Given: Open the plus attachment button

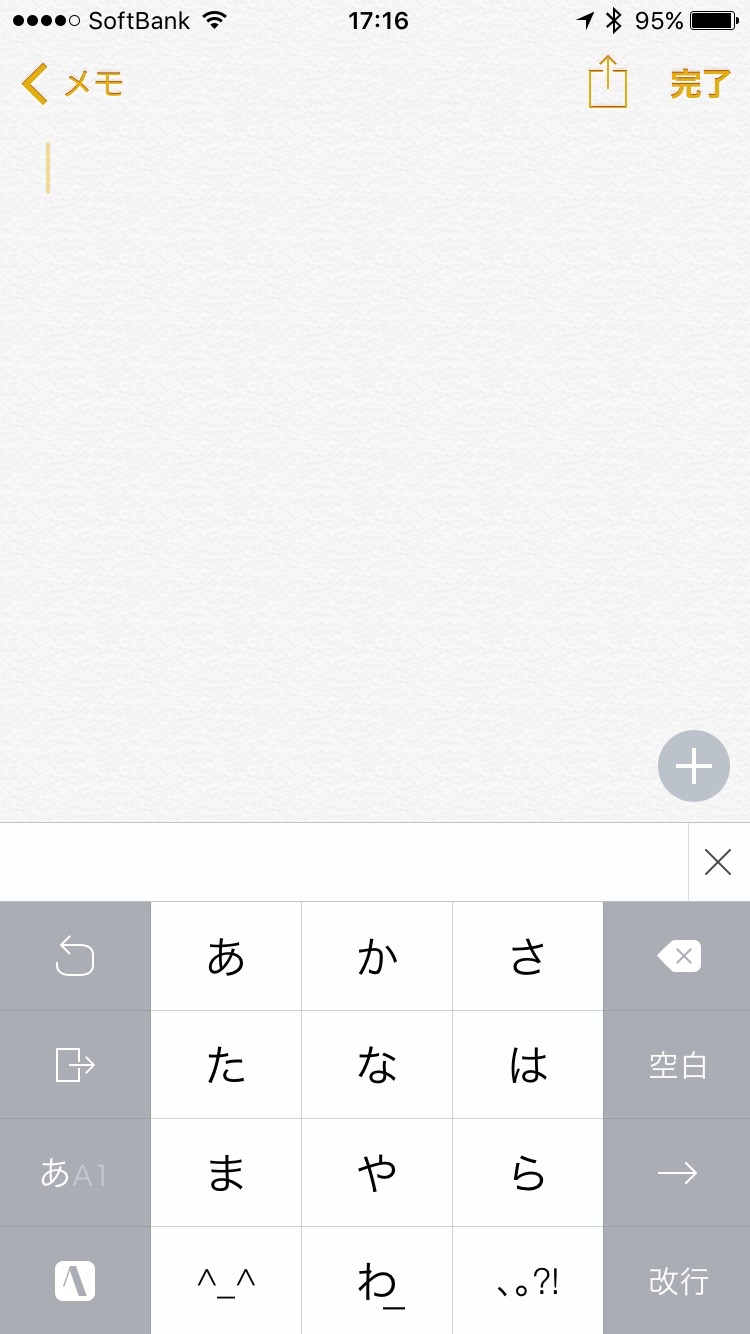Looking at the screenshot, I should tap(693, 767).
